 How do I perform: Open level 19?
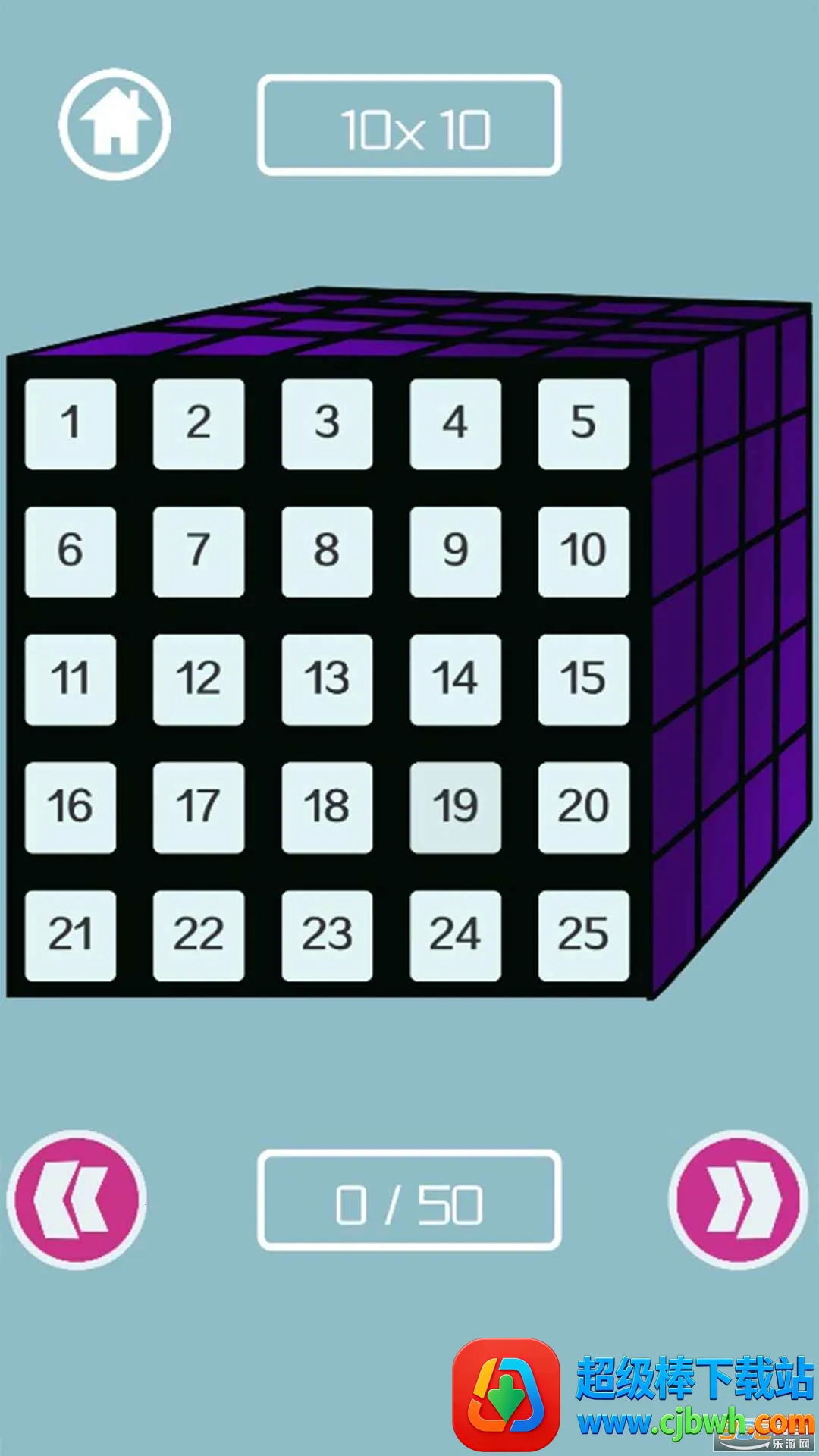(x=455, y=807)
